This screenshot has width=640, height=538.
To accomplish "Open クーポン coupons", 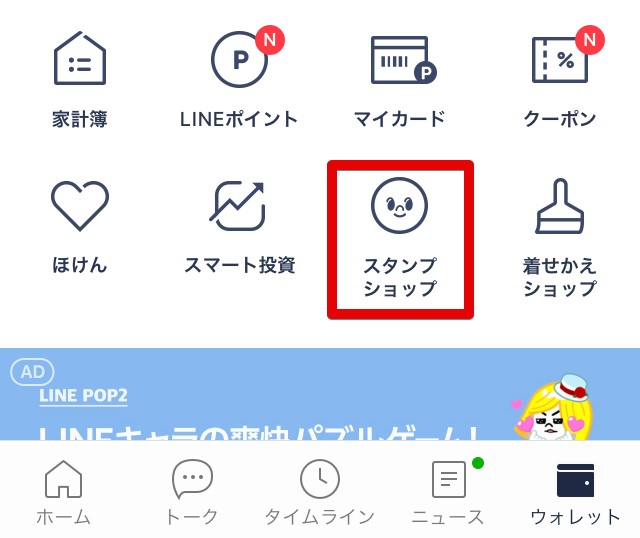I will click(x=559, y=79).
